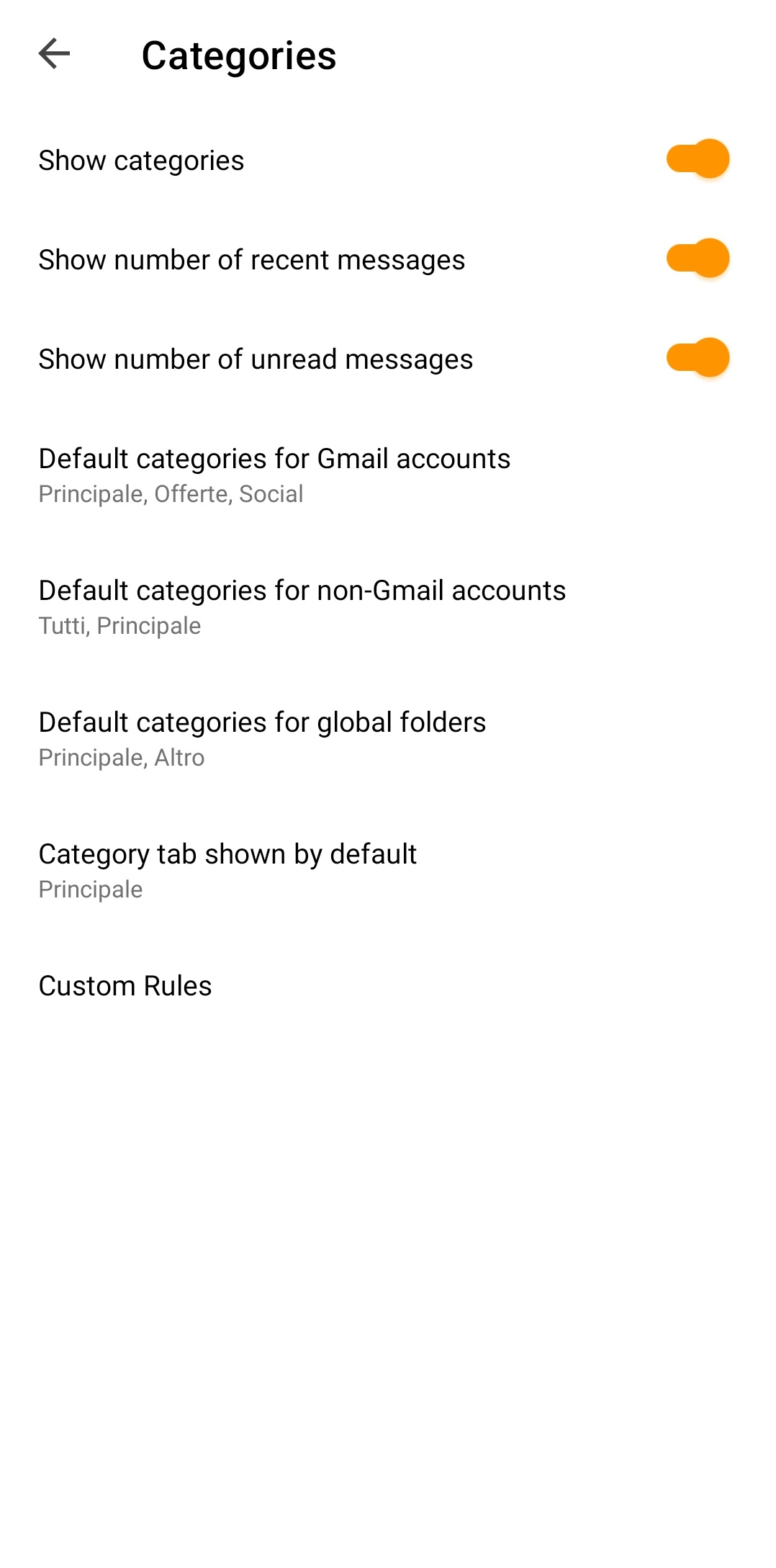Disable Show number of recent messages

[698, 259]
